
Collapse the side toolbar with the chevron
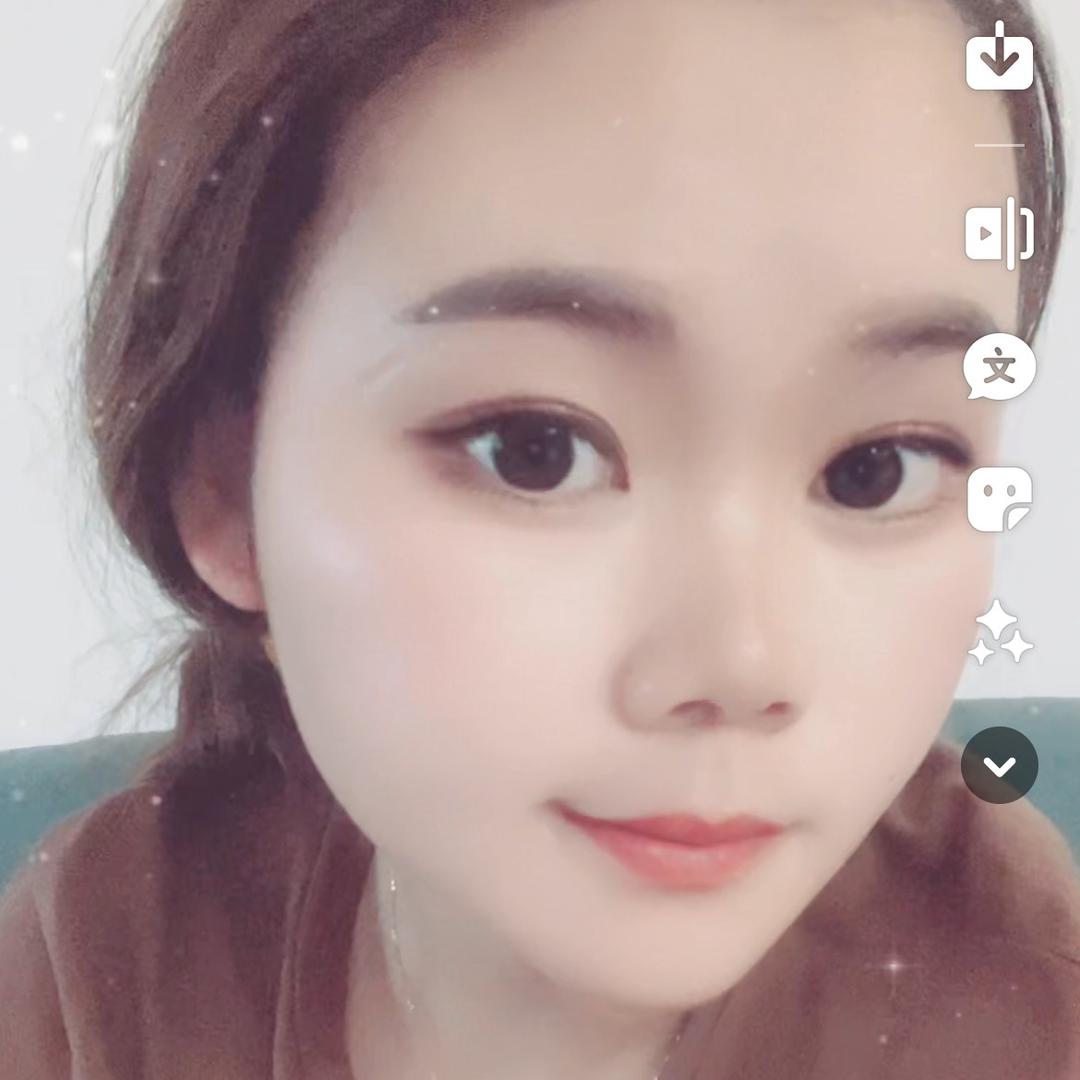999,765
